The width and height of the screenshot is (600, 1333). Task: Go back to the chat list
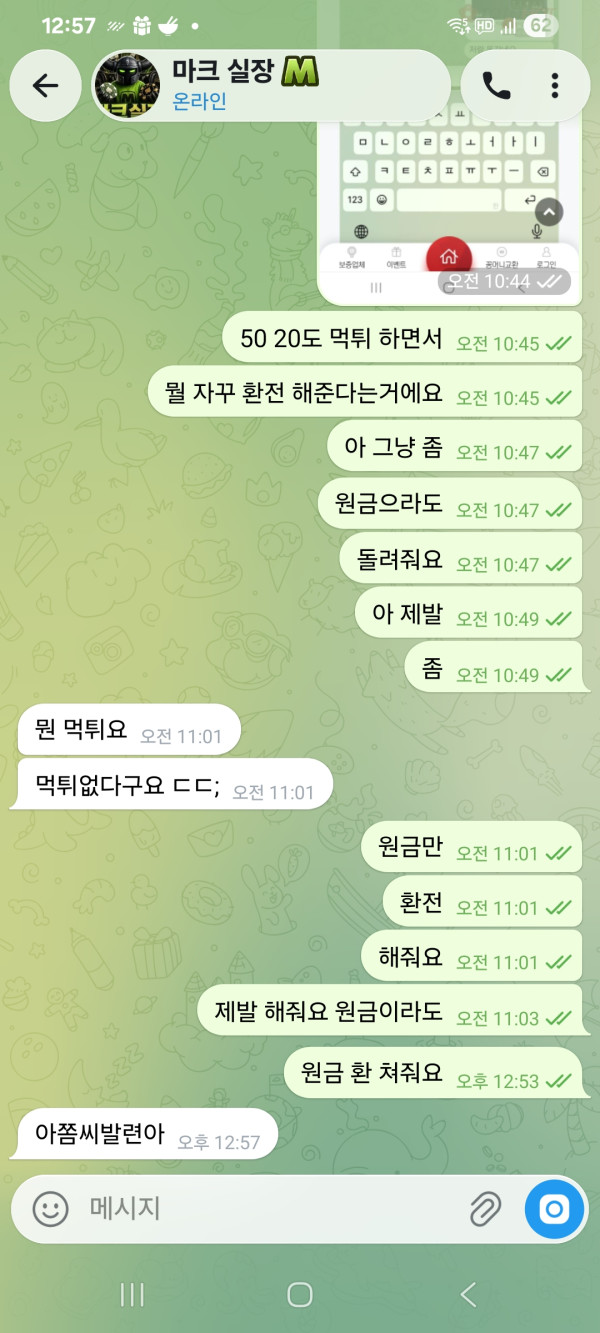pos(45,85)
